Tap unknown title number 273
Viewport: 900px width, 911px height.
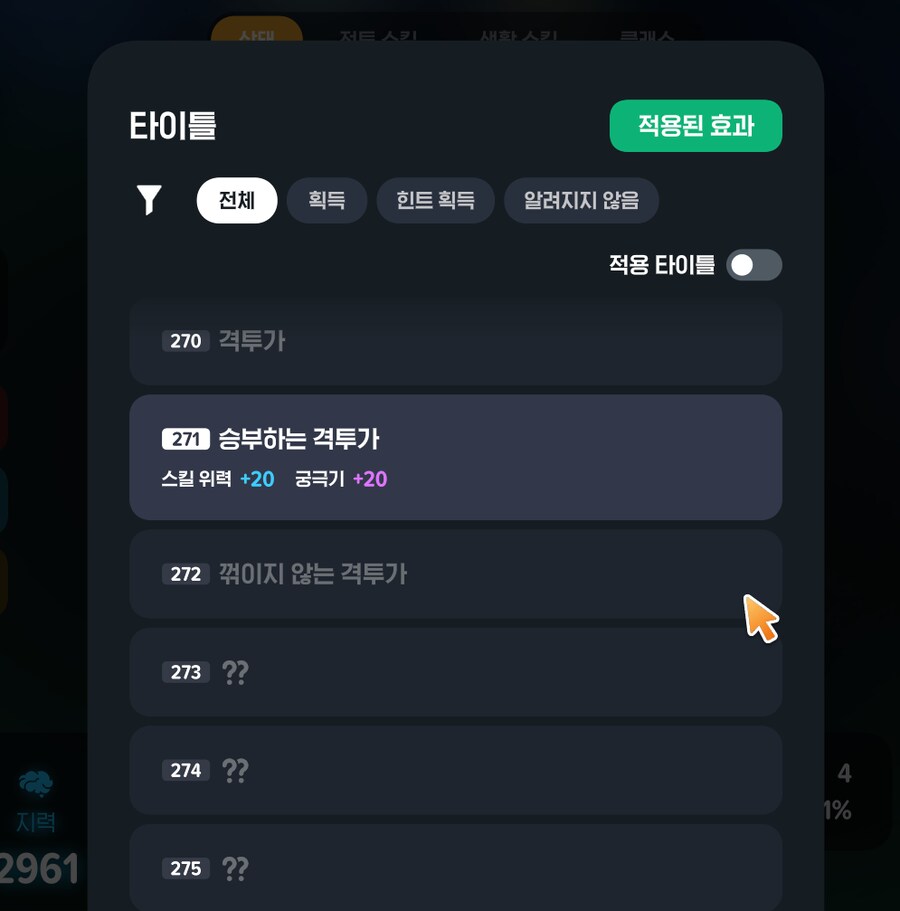point(455,672)
